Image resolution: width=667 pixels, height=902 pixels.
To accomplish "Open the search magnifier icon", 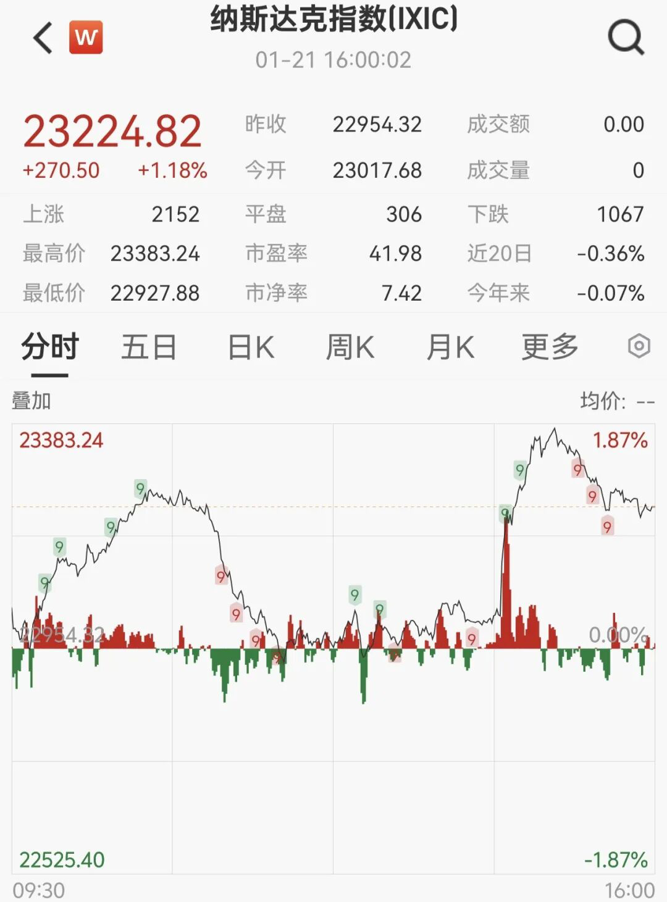I will [626, 38].
